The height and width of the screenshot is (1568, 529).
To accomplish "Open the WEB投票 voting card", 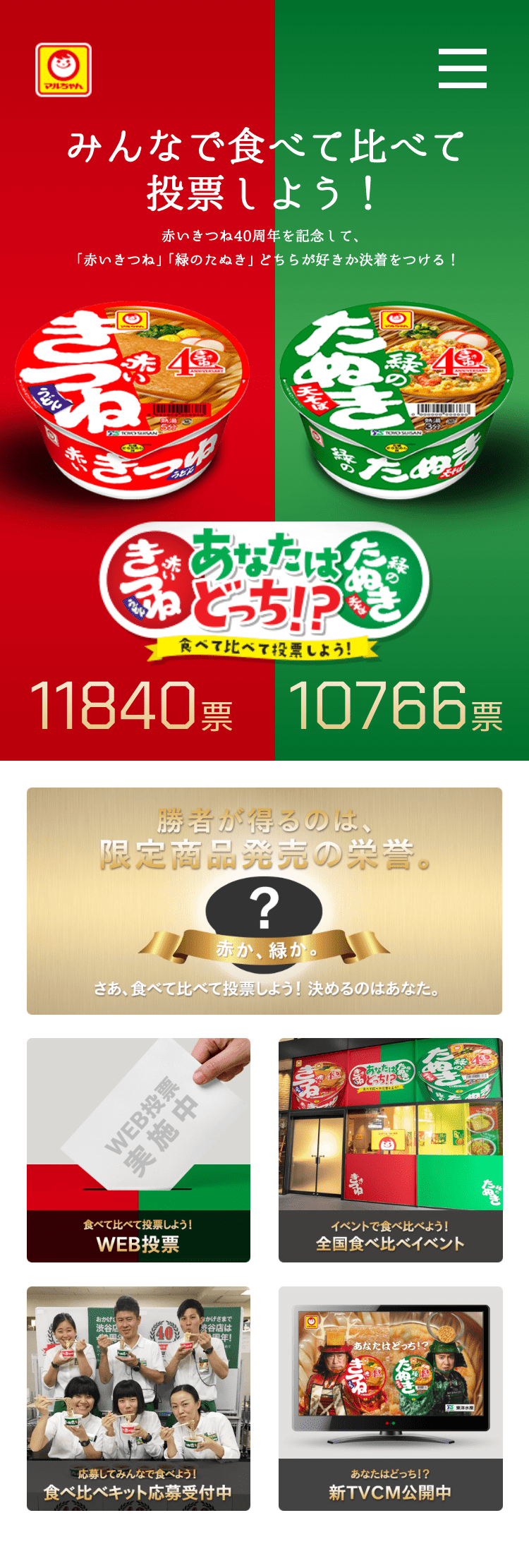I will tap(138, 1150).
